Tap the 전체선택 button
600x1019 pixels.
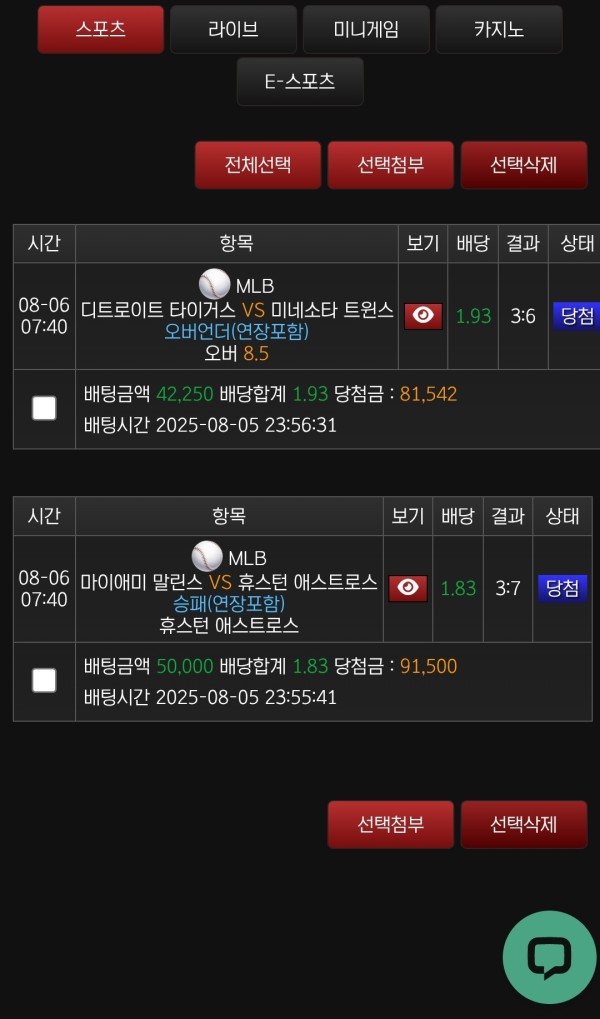pyautogui.click(x=258, y=165)
